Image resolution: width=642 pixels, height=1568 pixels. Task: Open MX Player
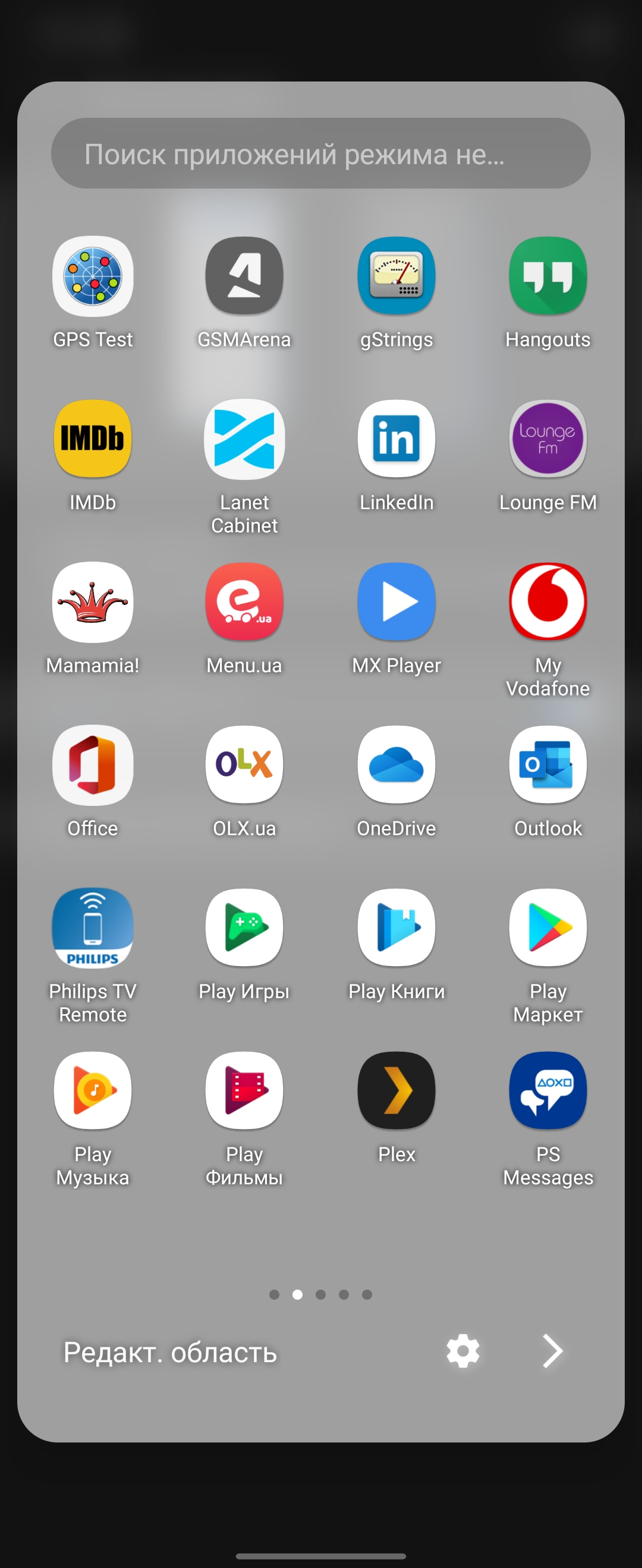click(396, 602)
